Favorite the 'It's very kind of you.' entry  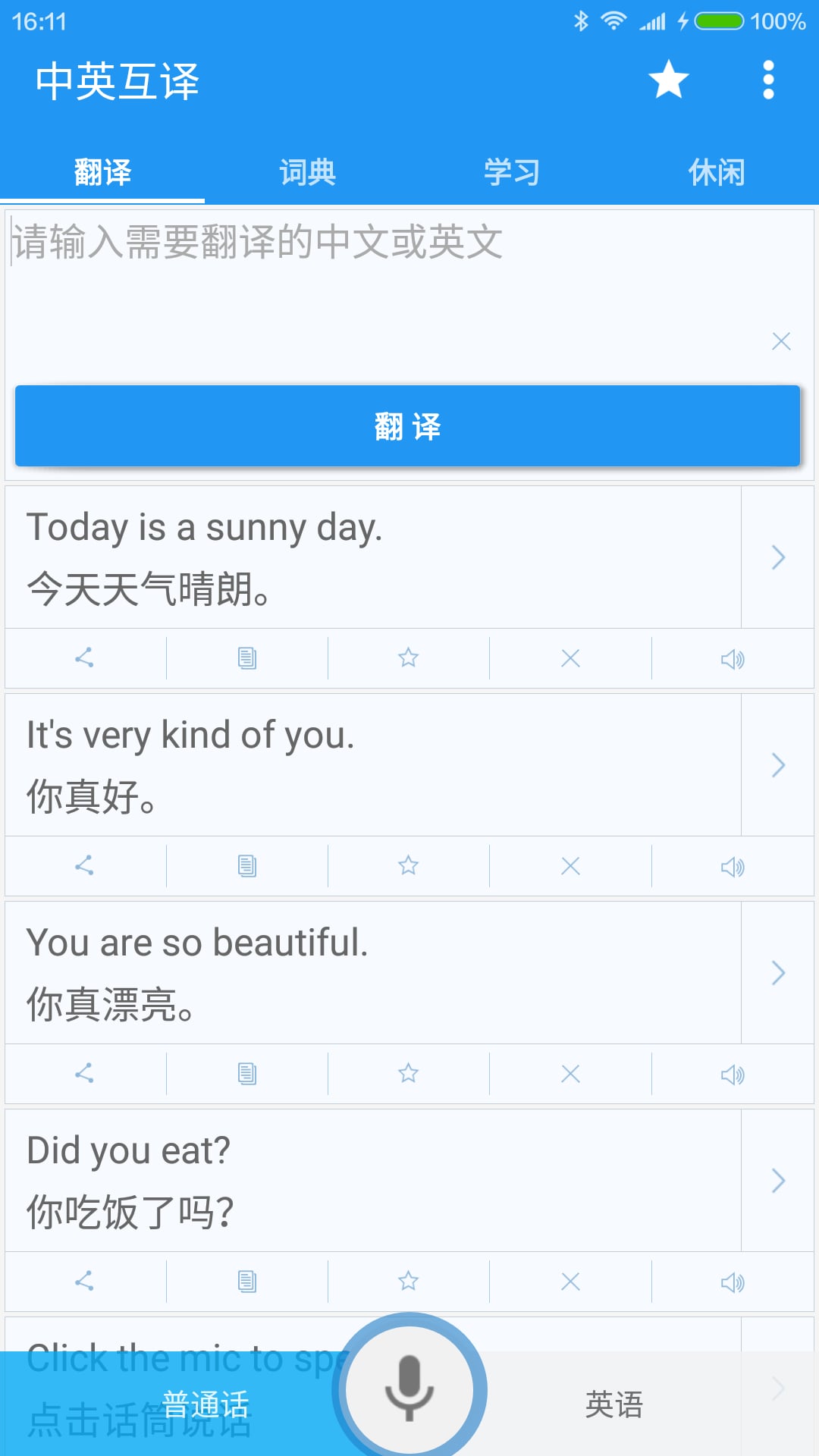coord(408,865)
